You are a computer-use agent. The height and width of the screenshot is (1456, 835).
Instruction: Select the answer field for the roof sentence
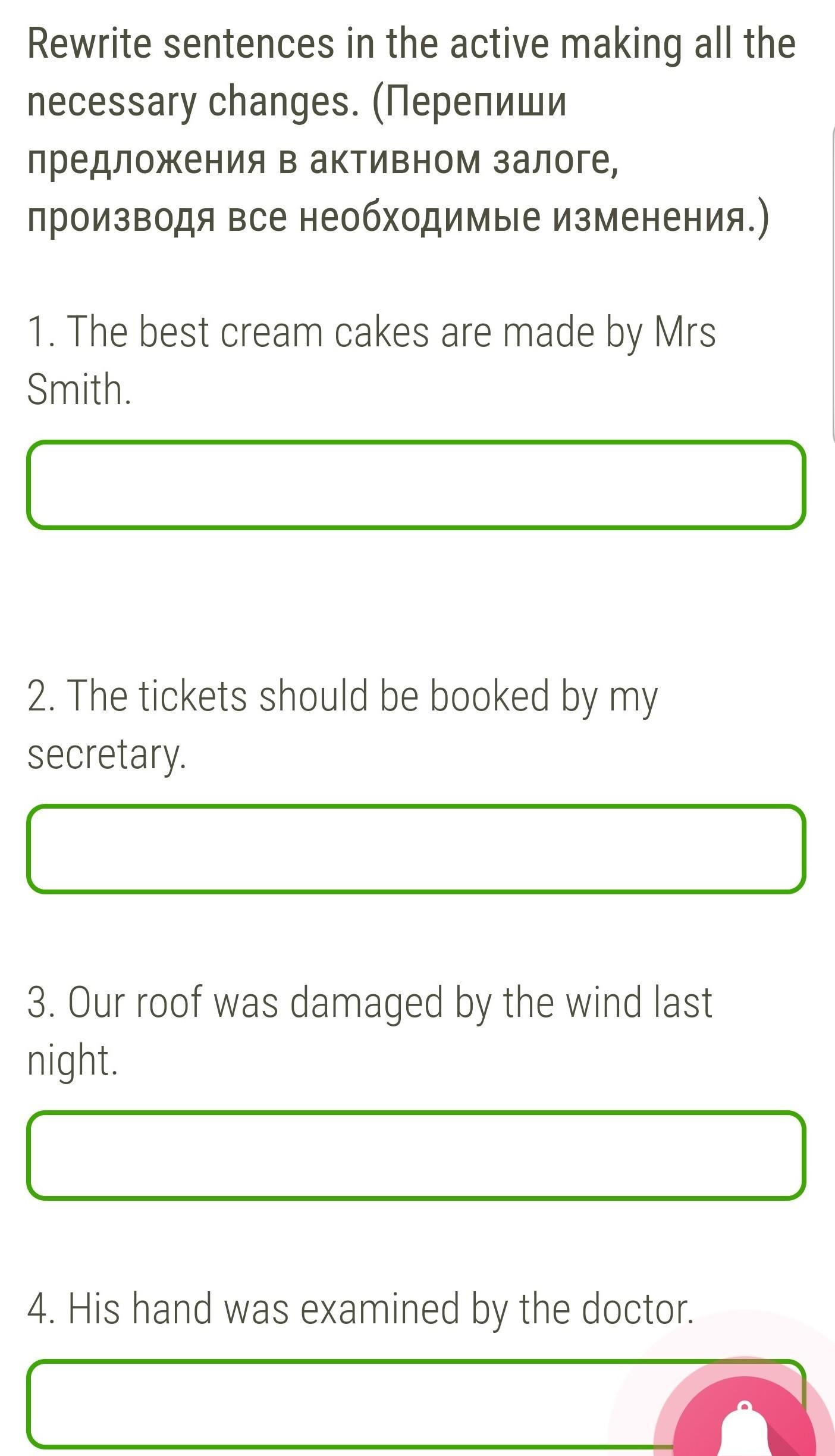point(416,1155)
